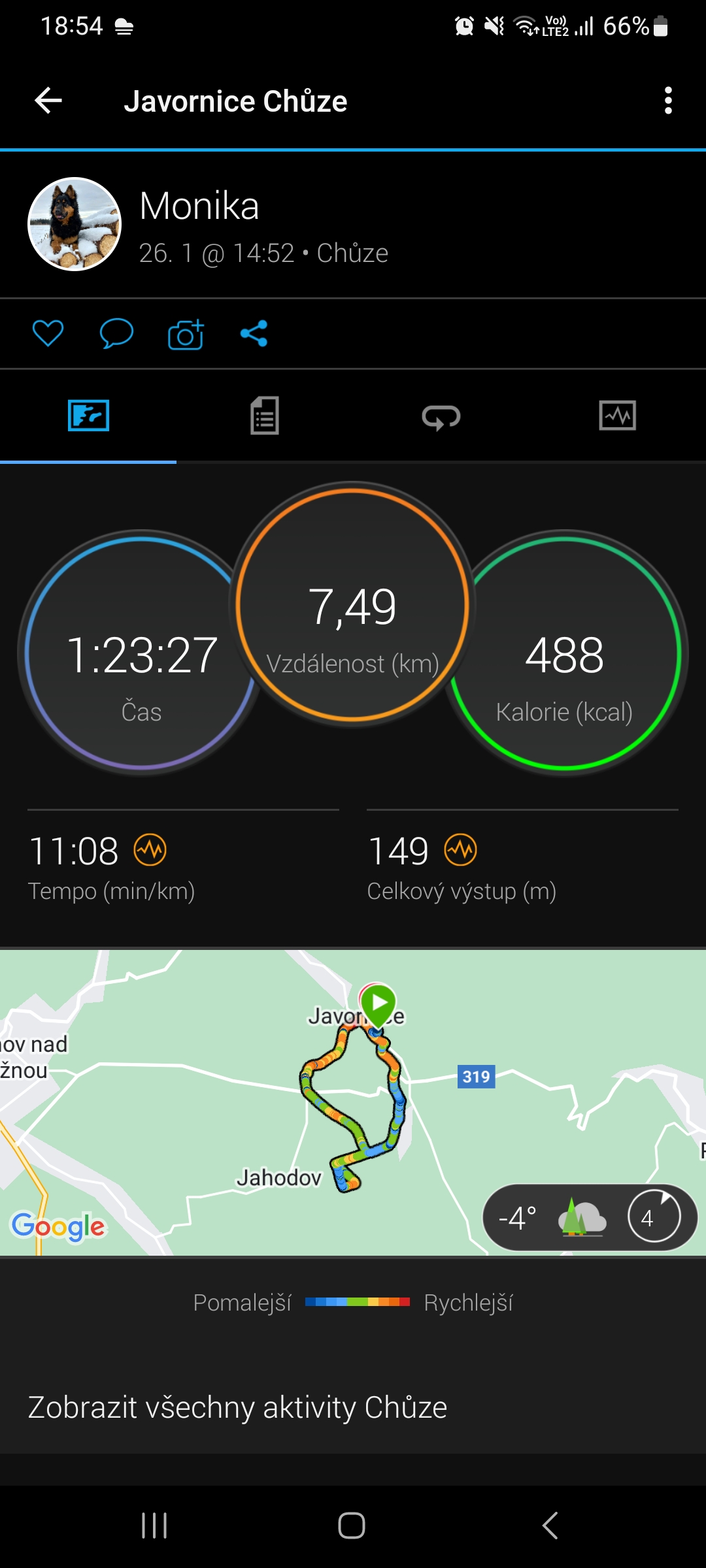Screen dimensions: 706x1568
Task: Tap the pace insight icon next to 11:08
Action: [x=150, y=850]
